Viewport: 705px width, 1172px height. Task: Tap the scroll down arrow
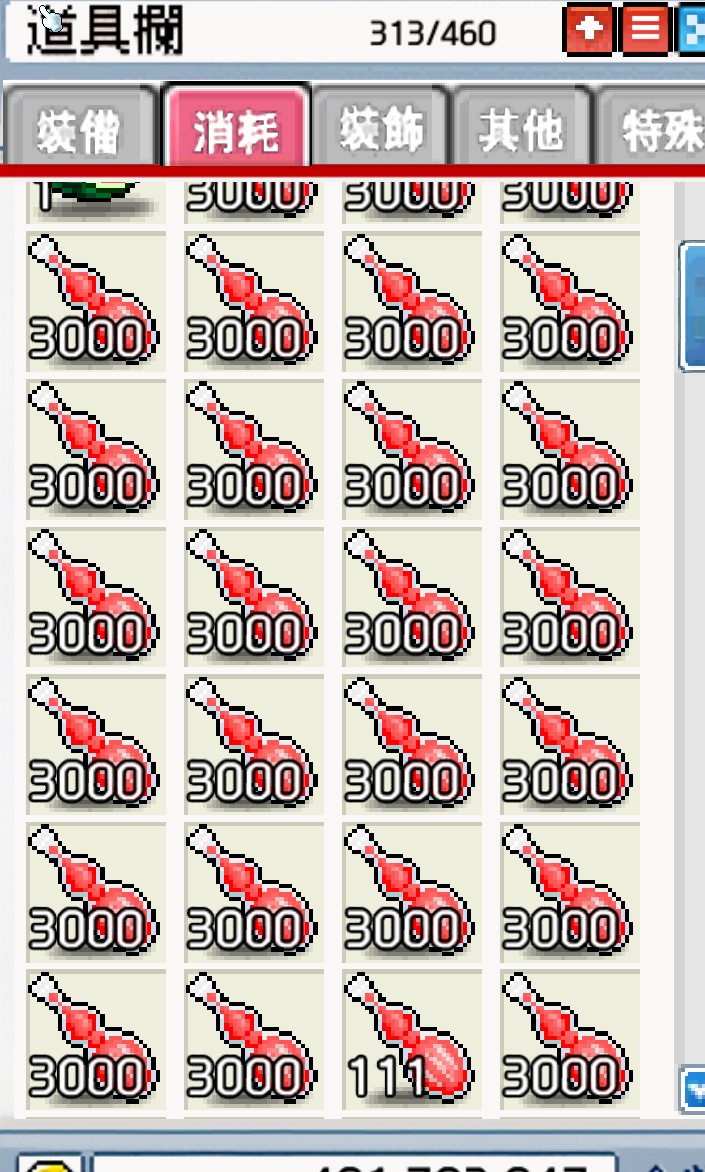point(693,1088)
